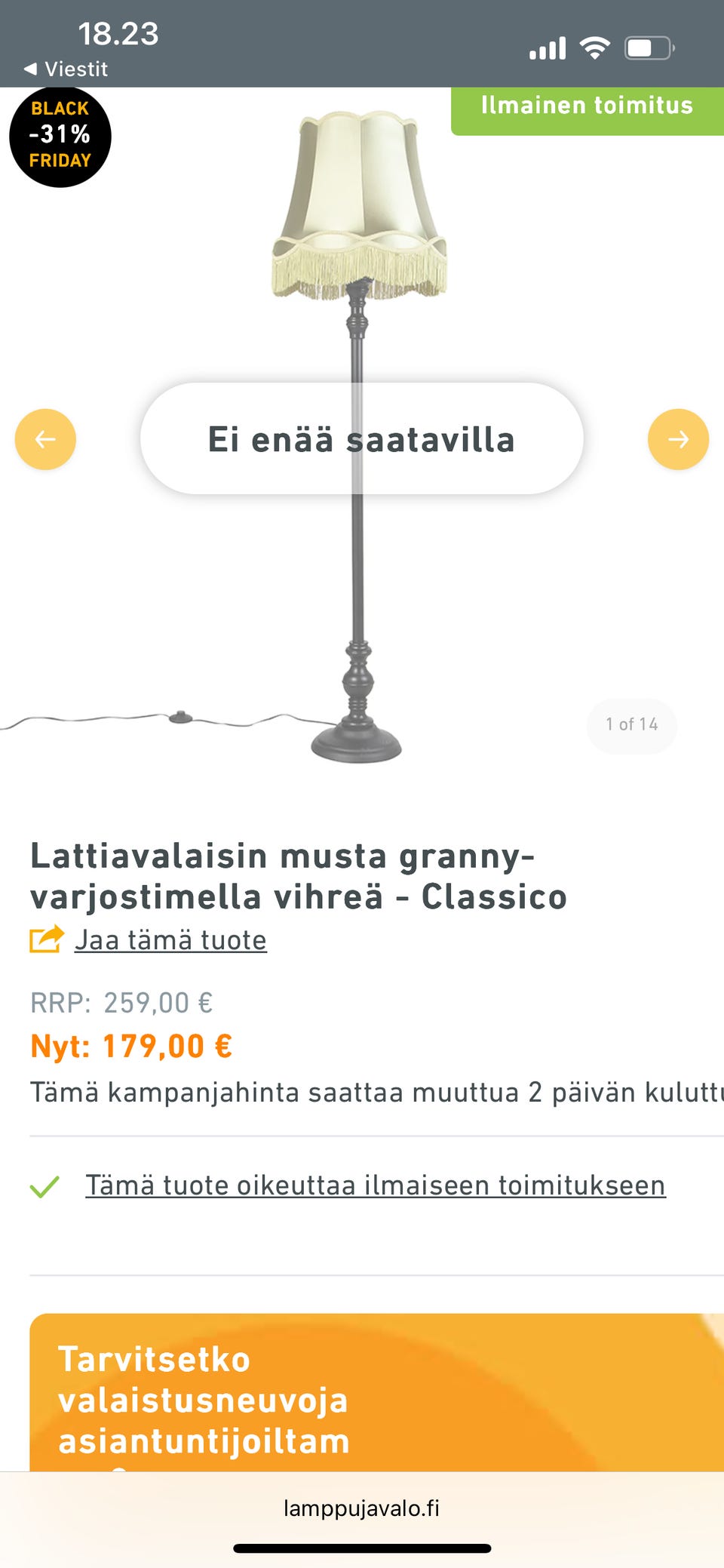Click the right arrow to view next photo
This screenshot has width=724, height=1568.
(677, 438)
